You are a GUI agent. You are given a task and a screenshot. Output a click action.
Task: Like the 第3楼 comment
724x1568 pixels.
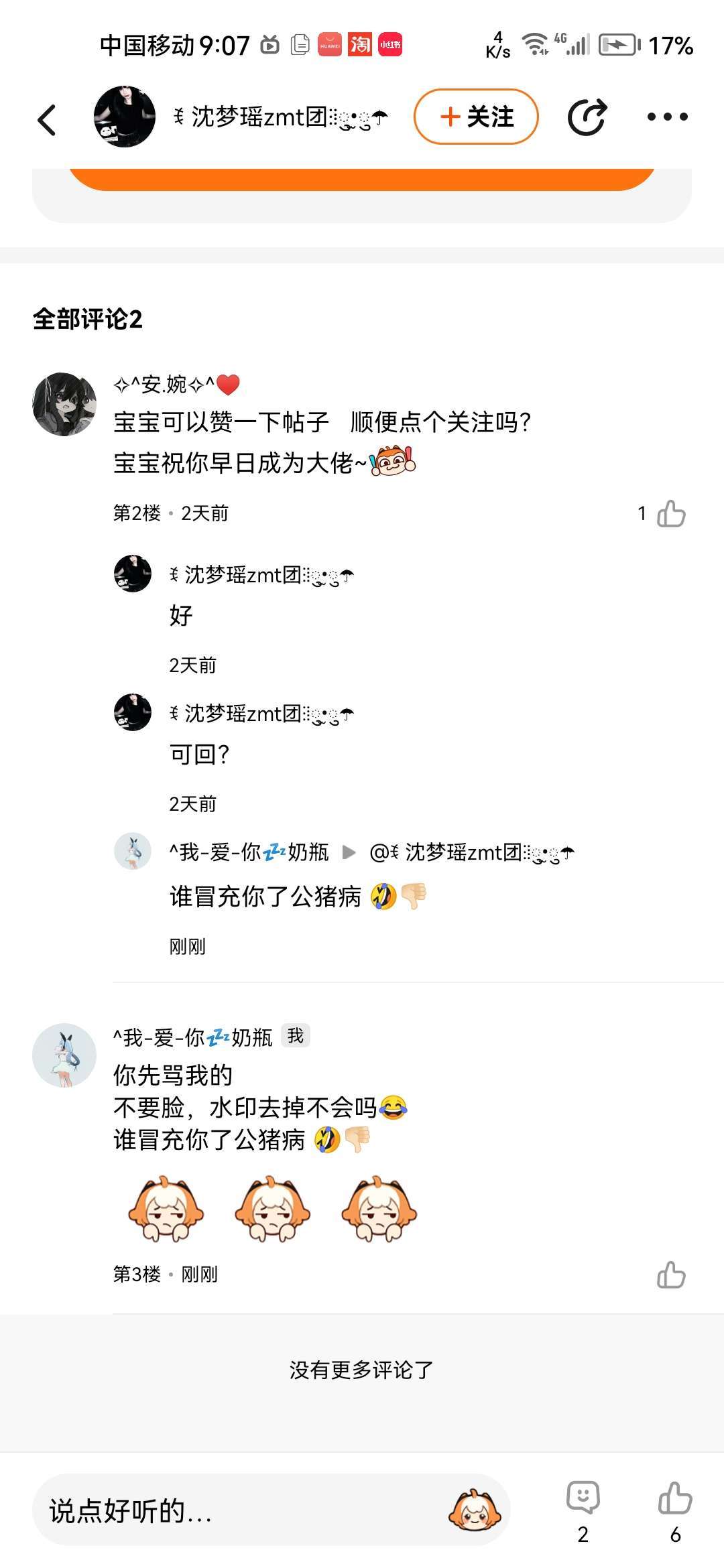(x=670, y=1275)
